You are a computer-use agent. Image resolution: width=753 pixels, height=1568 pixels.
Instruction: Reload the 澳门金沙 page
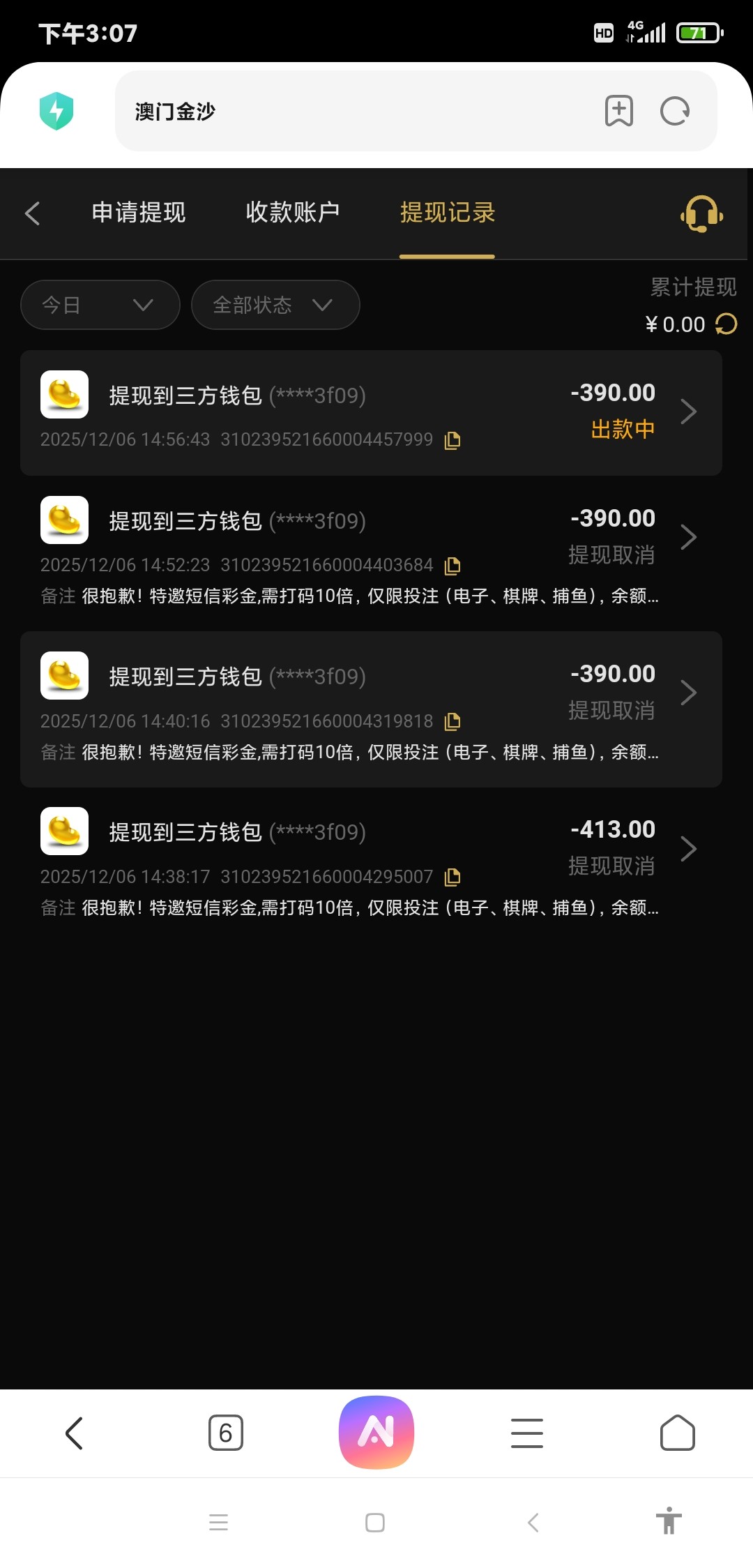tap(675, 111)
